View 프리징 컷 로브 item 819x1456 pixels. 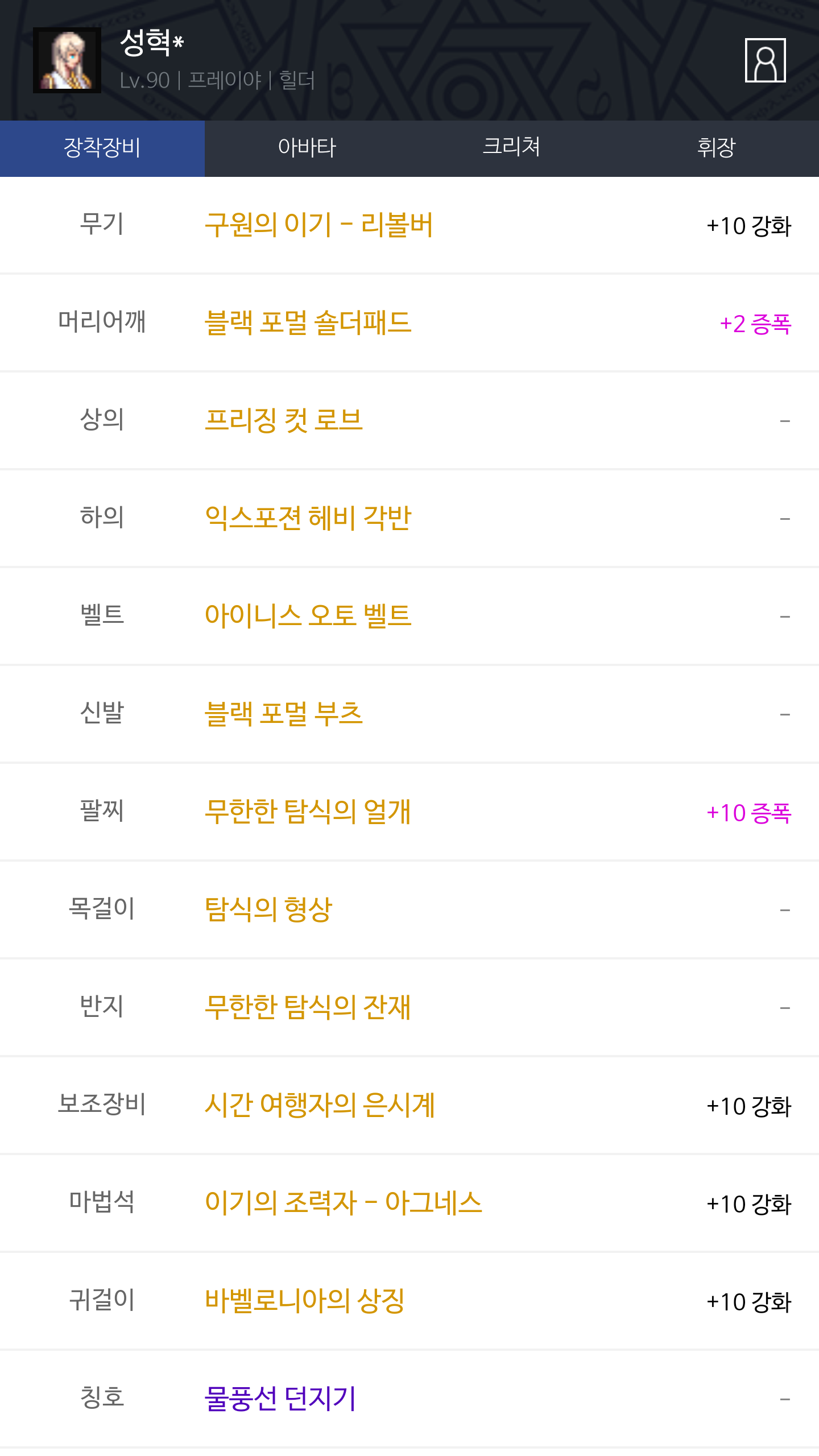(x=283, y=421)
